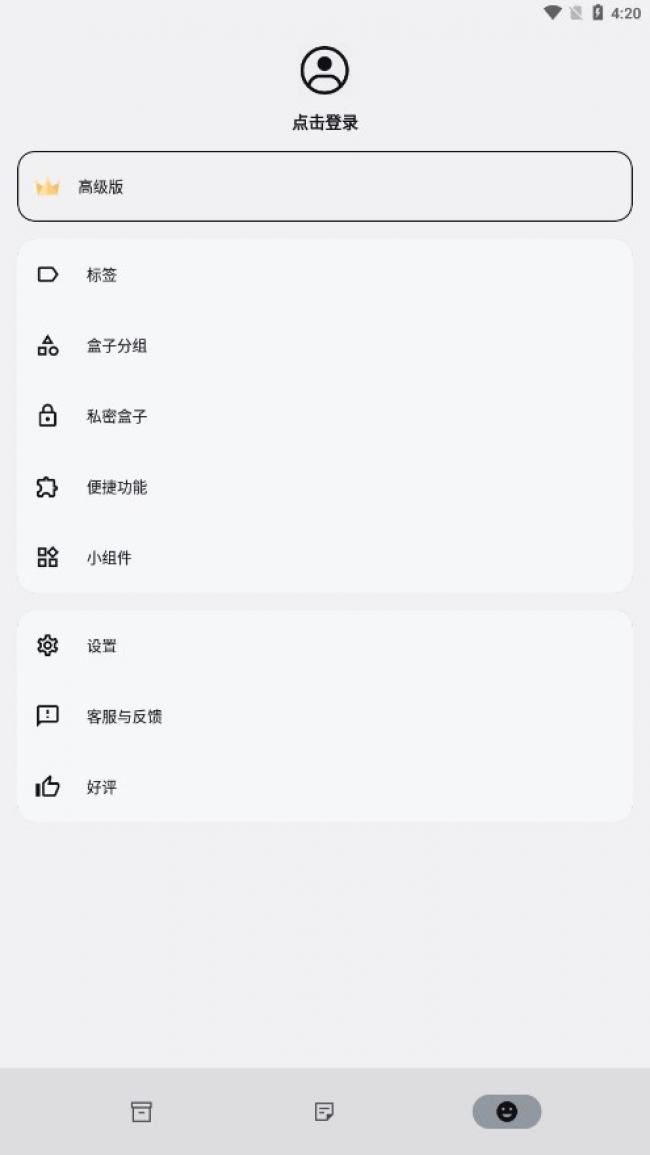
Task: Tap 好评 to rate the app
Action: 325,787
